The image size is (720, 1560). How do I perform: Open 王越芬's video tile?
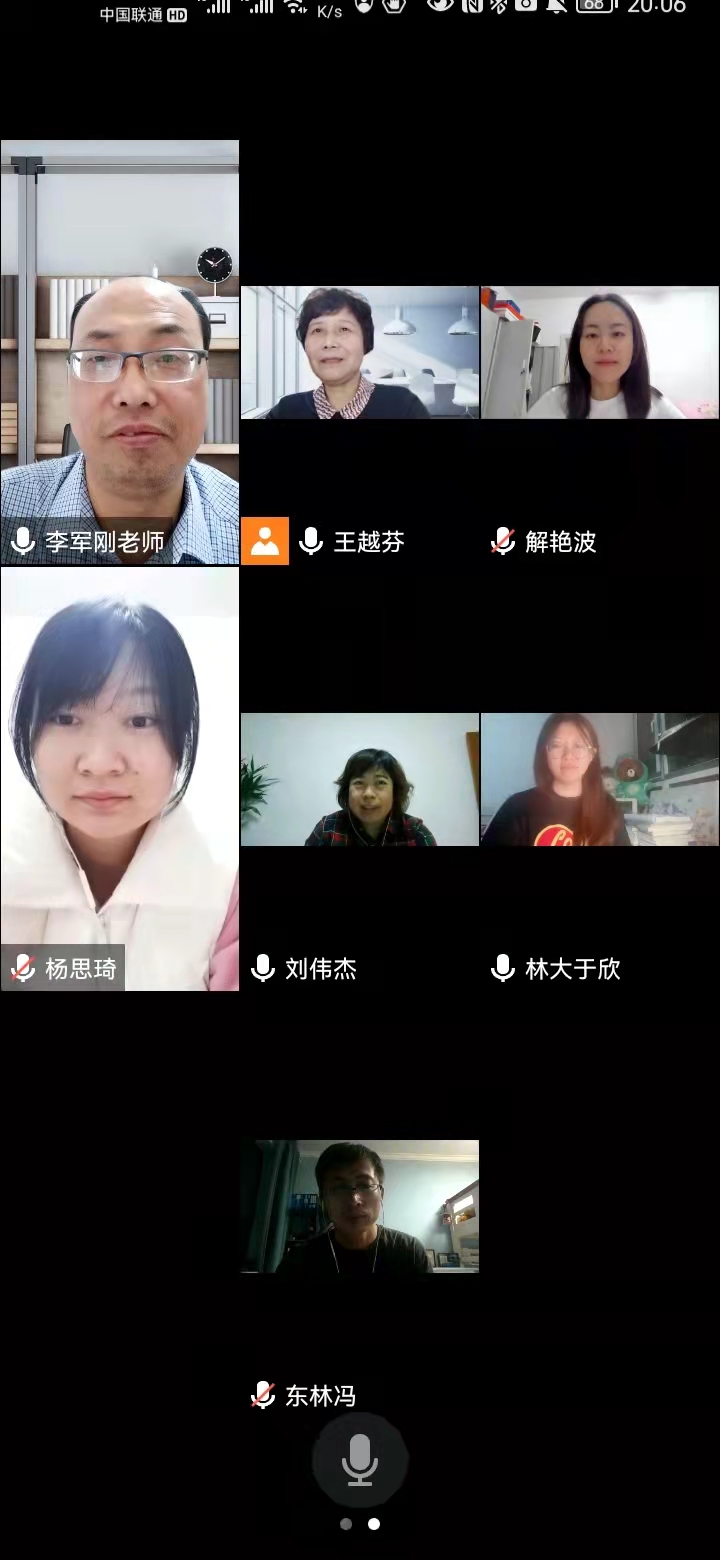360,352
